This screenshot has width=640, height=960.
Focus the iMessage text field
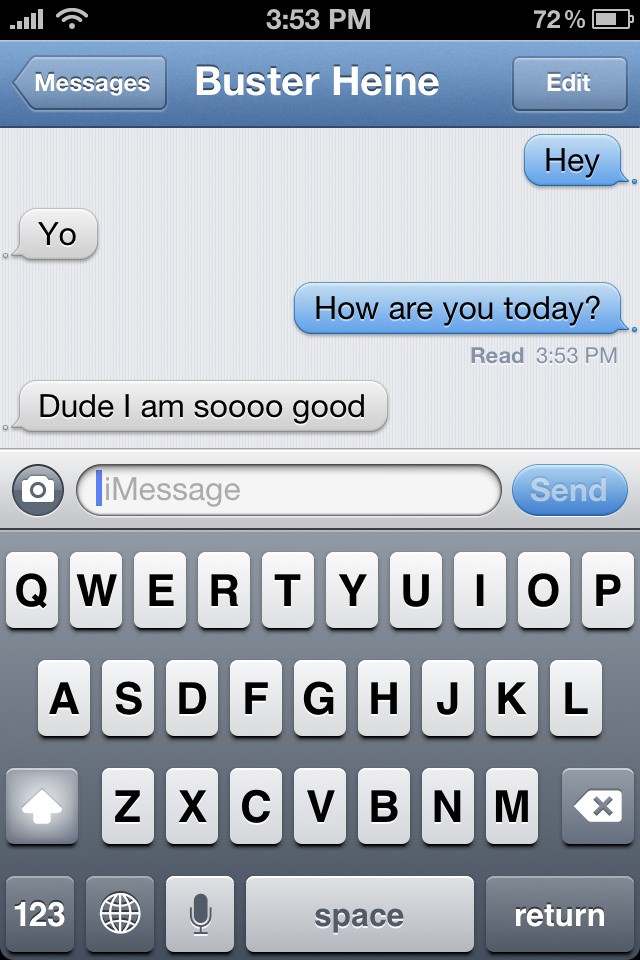pos(288,490)
